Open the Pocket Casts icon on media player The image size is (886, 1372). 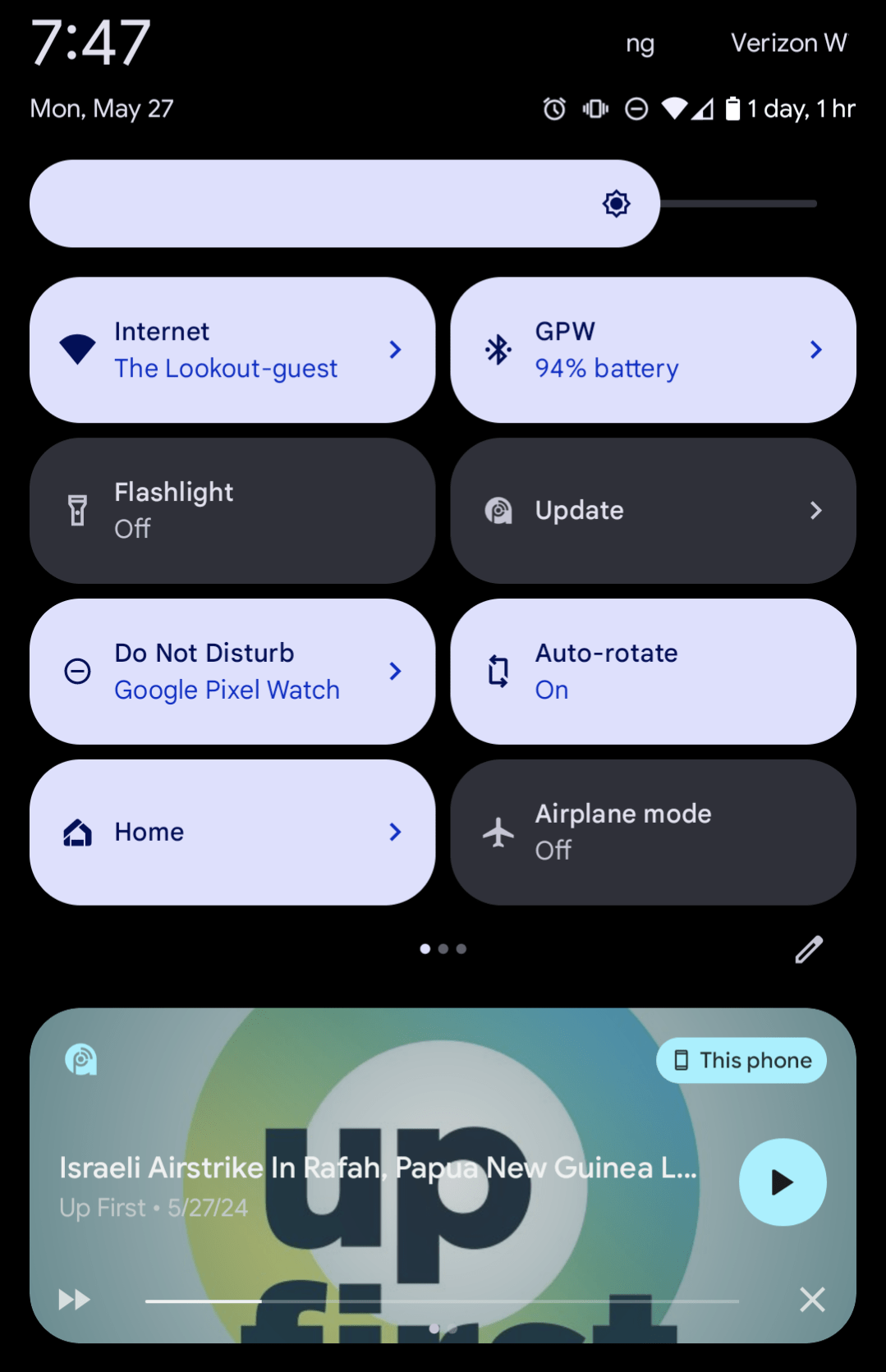point(80,1060)
